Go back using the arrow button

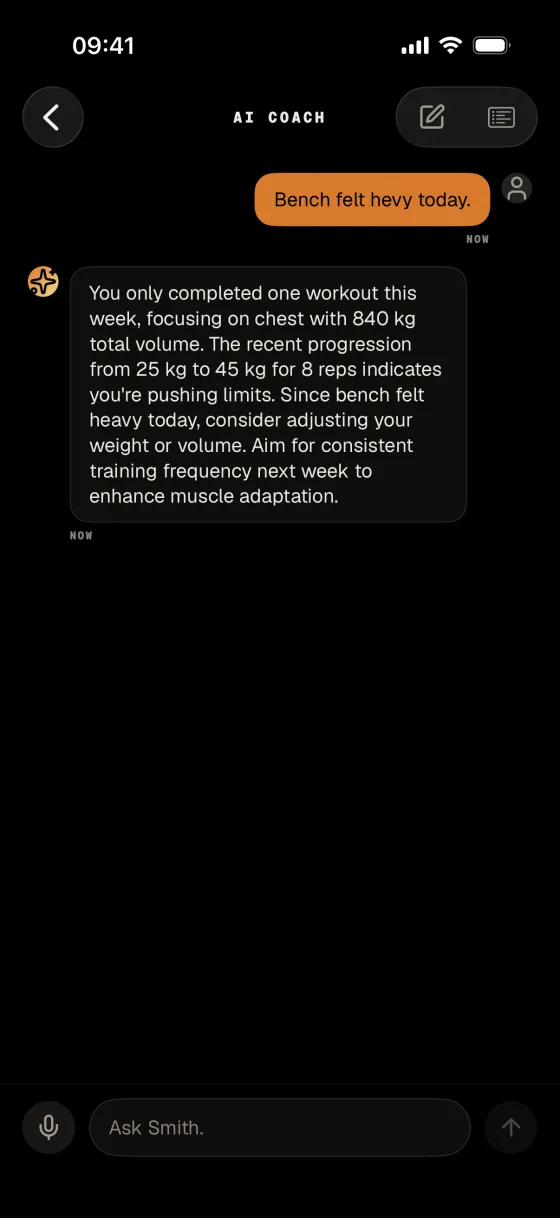(52, 117)
